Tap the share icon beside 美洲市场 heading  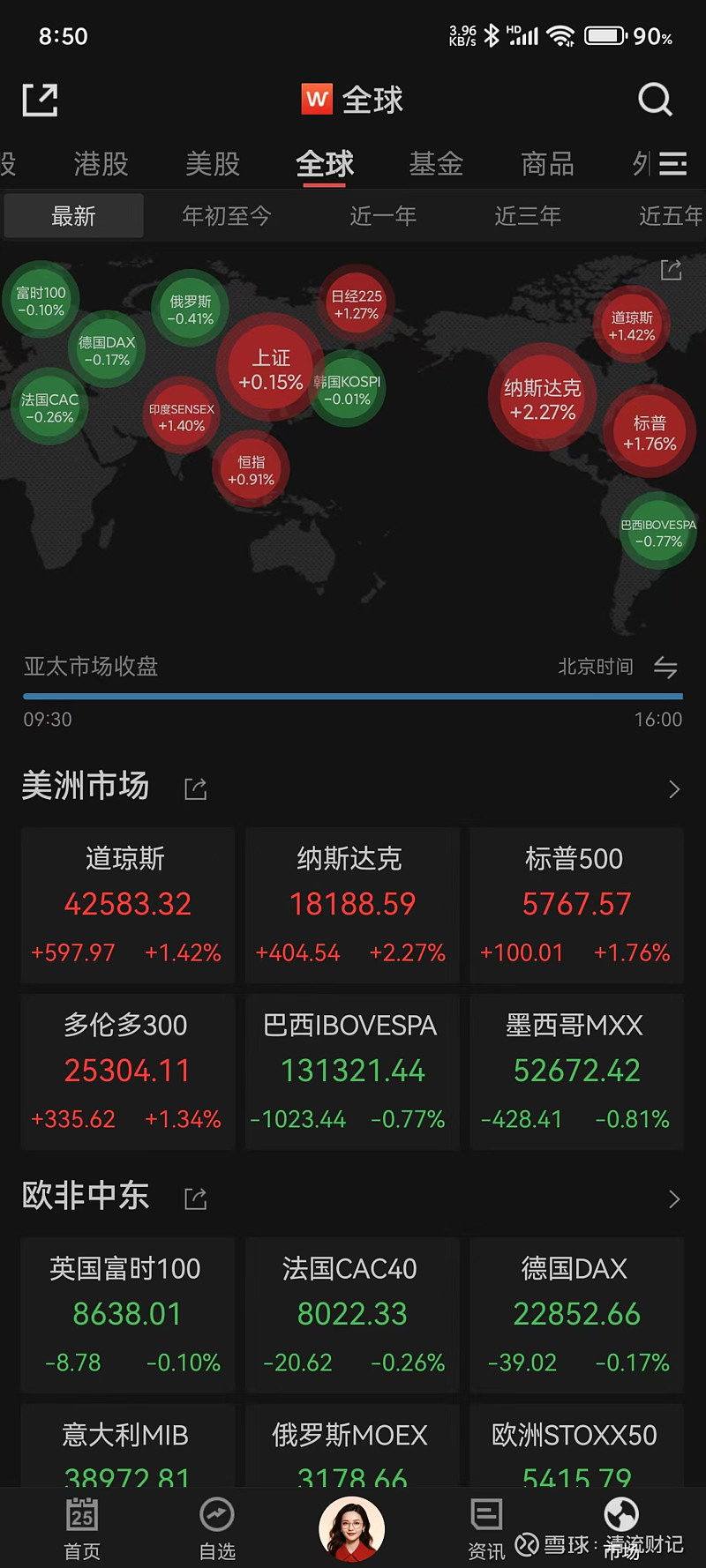195,788
